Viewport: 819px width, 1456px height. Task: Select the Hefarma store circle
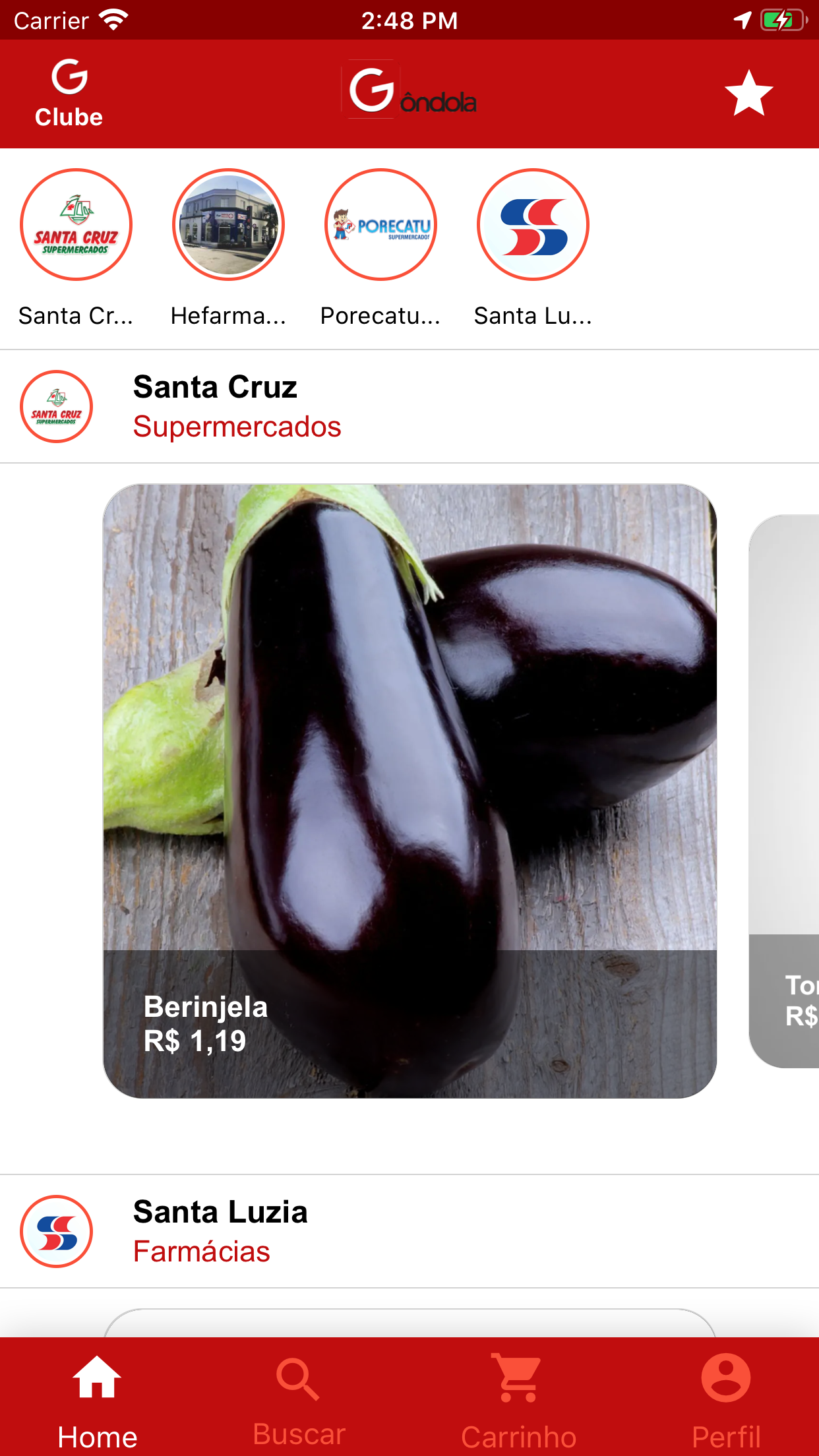point(228,225)
